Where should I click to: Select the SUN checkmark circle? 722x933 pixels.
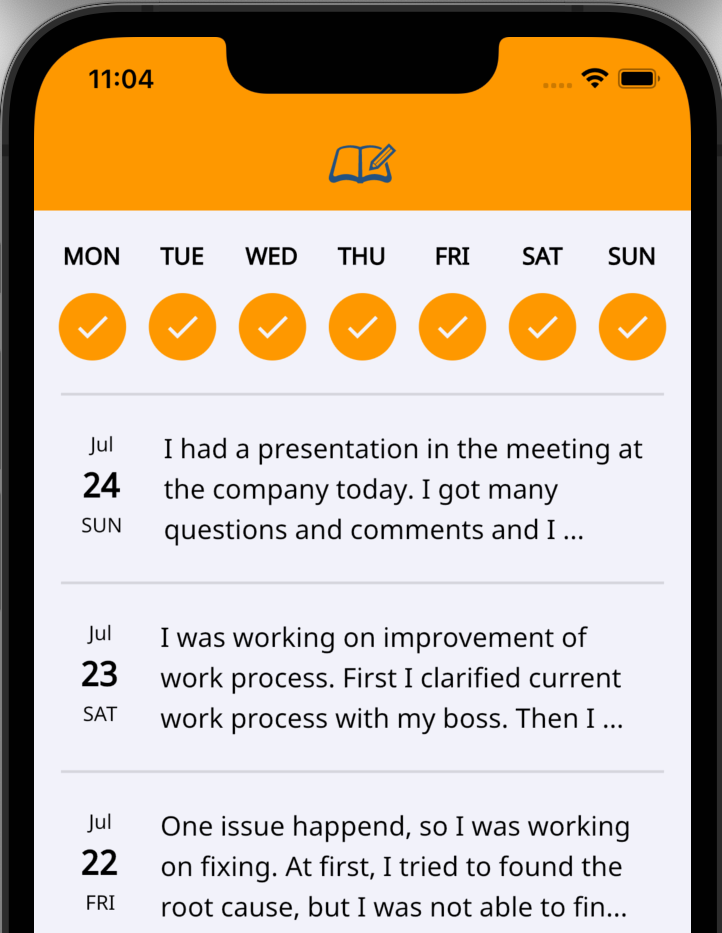[632, 327]
